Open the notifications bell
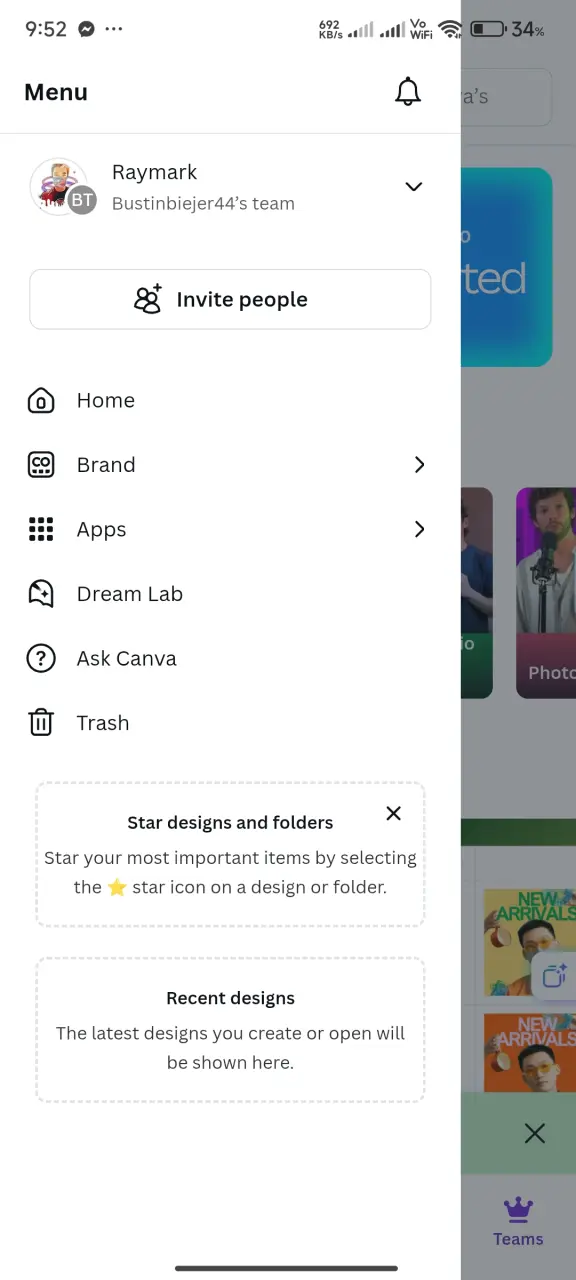Image resolution: width=576 pixels, height=1280 pixels. pyautogui.click(x=407, y=92)
